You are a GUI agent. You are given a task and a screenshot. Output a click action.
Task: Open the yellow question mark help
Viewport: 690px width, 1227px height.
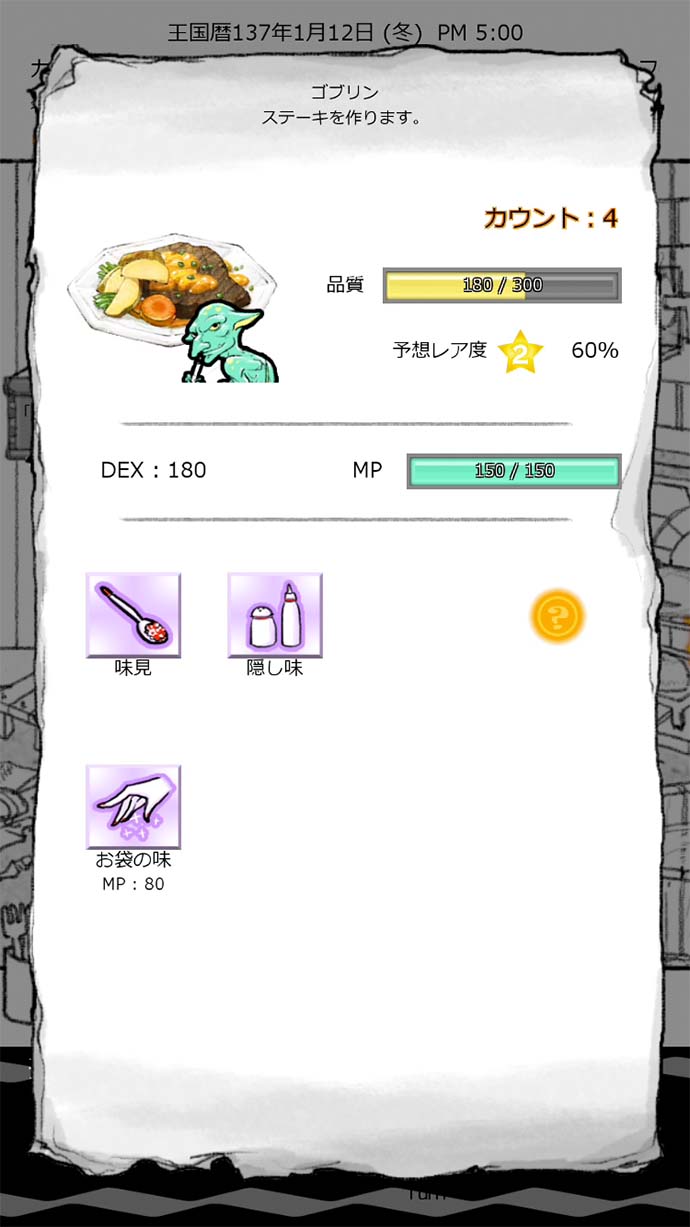558,617
